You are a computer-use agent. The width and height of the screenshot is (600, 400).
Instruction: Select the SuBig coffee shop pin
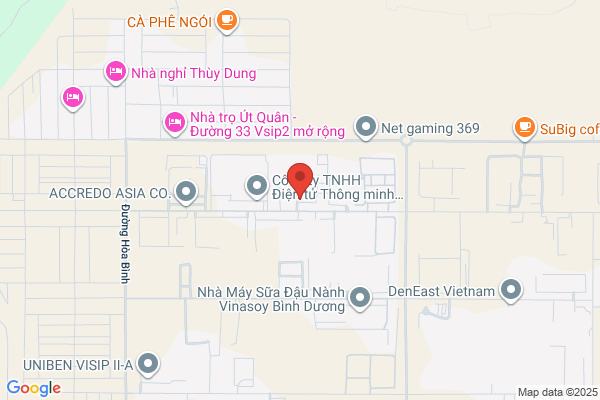pos(525,128)
